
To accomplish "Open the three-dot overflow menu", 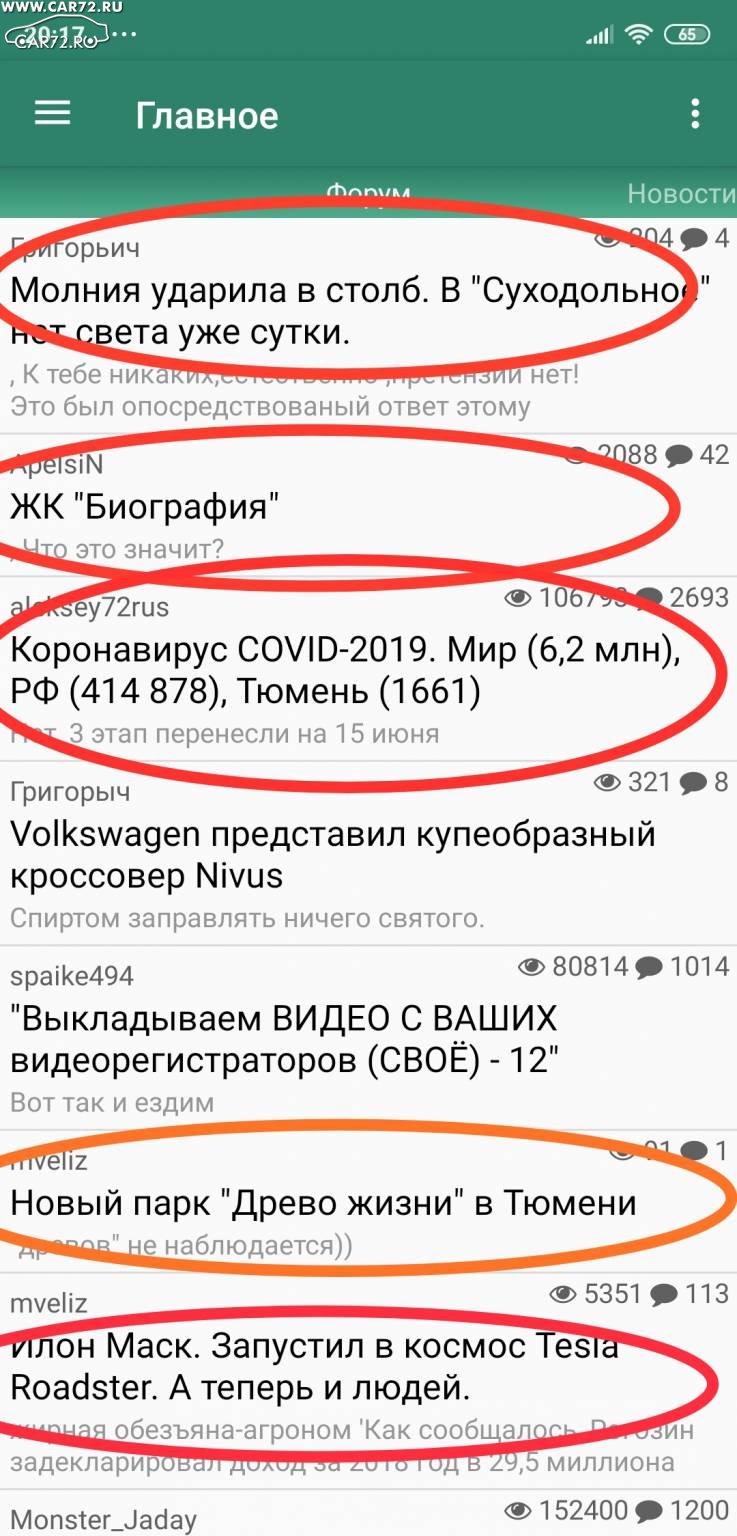I will pyautogui.click(x=695, y=115).
